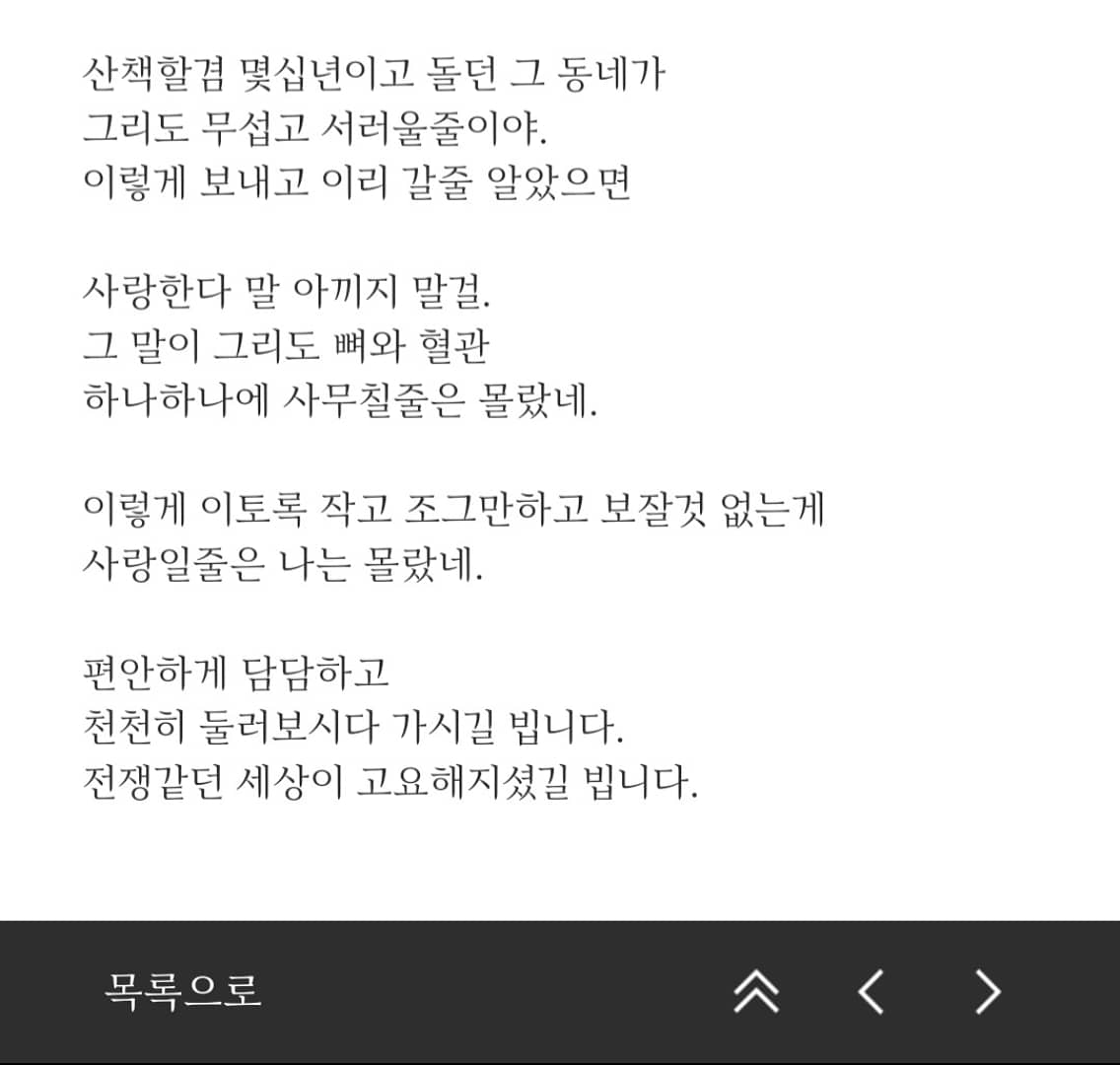This screenshot has width=1120, height=1065.
Task: Open the next post with the right arrow
Action: [988, 991]
